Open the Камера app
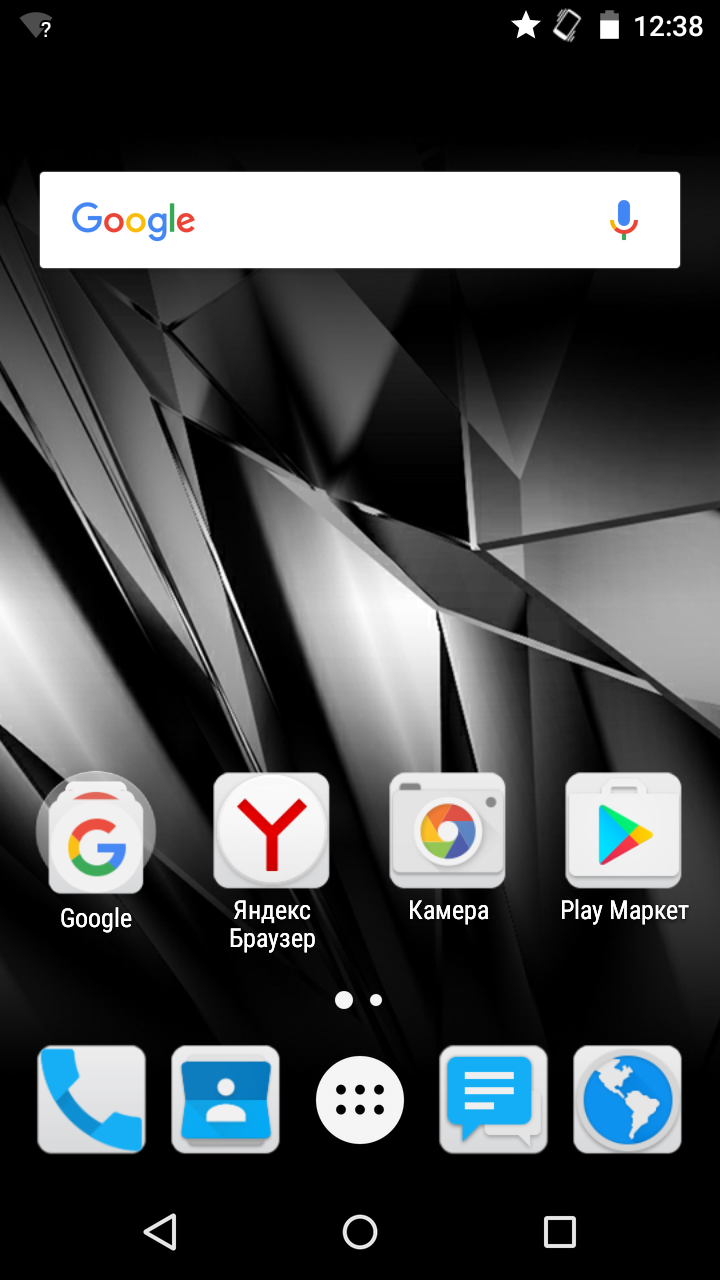The image size is (720, 1280). coord(447,832)
